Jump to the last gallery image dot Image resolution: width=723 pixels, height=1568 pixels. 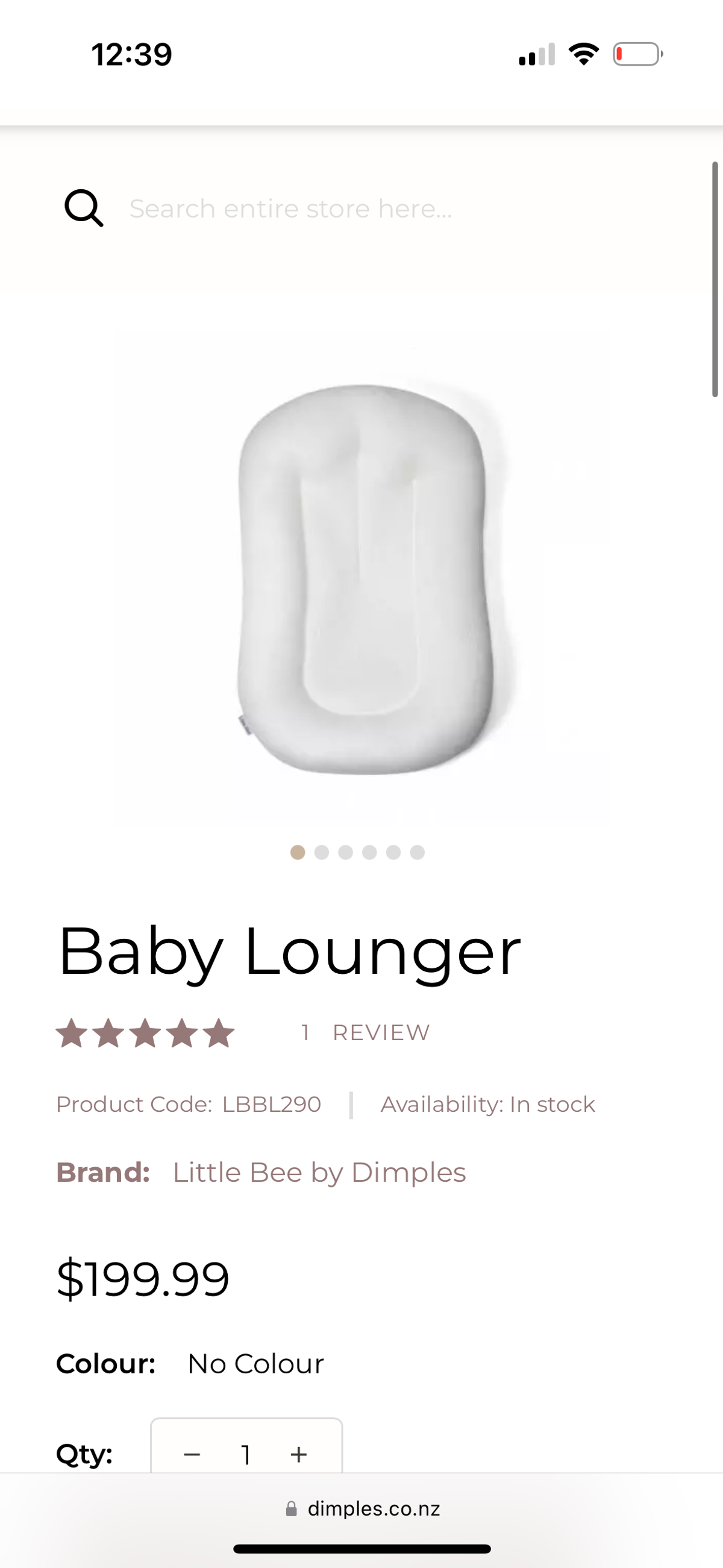tap(417, 852)
